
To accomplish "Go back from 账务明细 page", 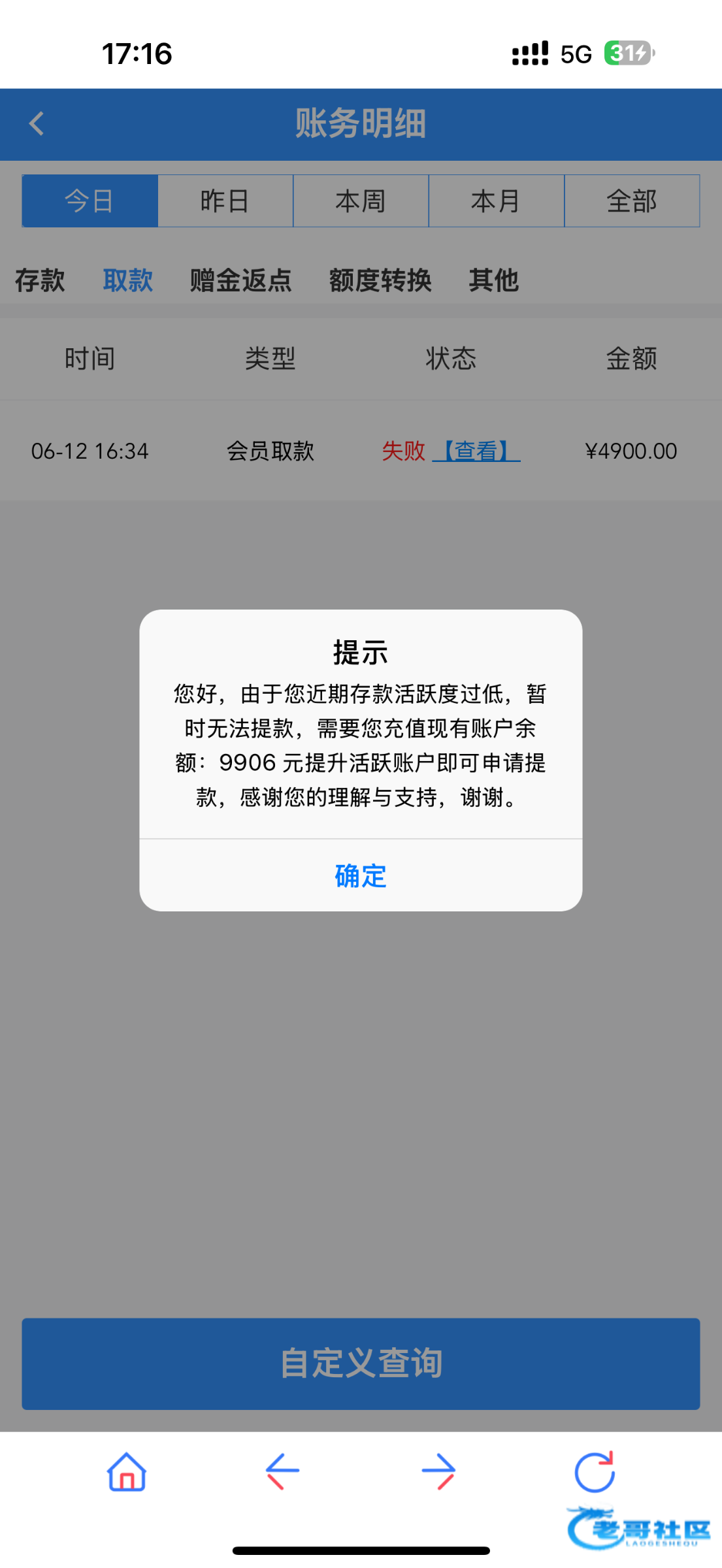I will click(x=37, y=123).
